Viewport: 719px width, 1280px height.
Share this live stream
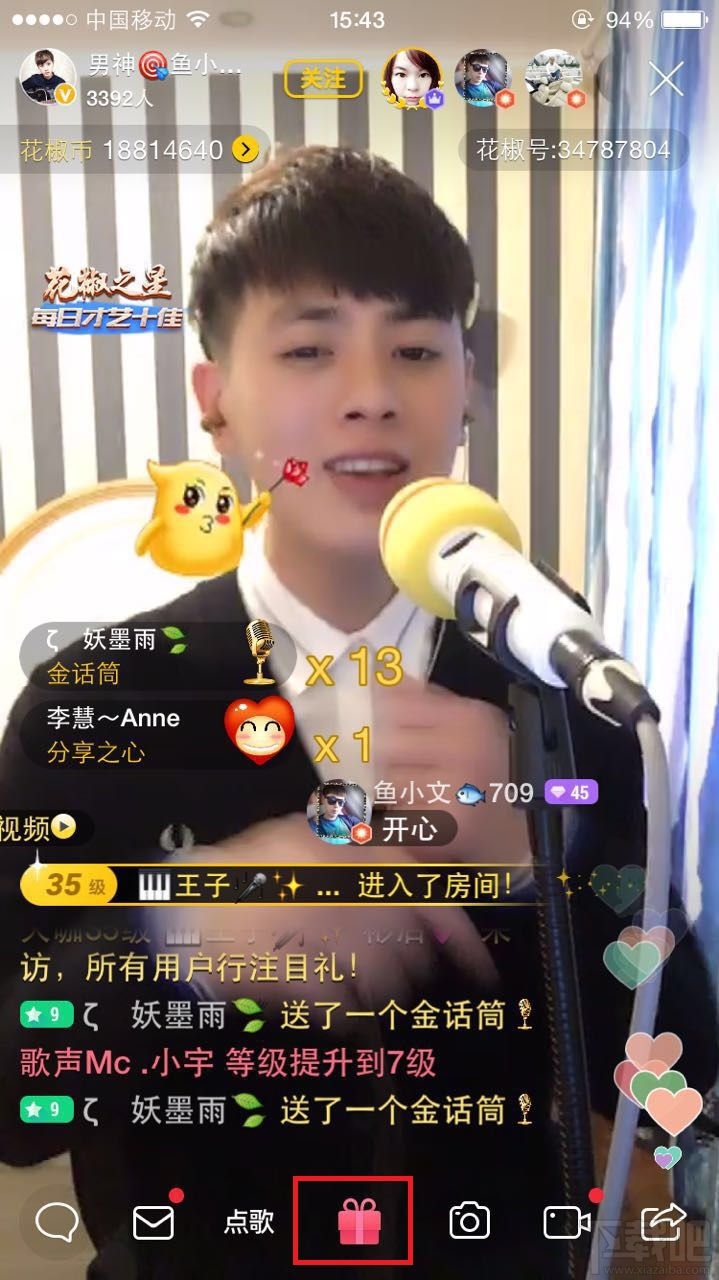[664, 1221]
